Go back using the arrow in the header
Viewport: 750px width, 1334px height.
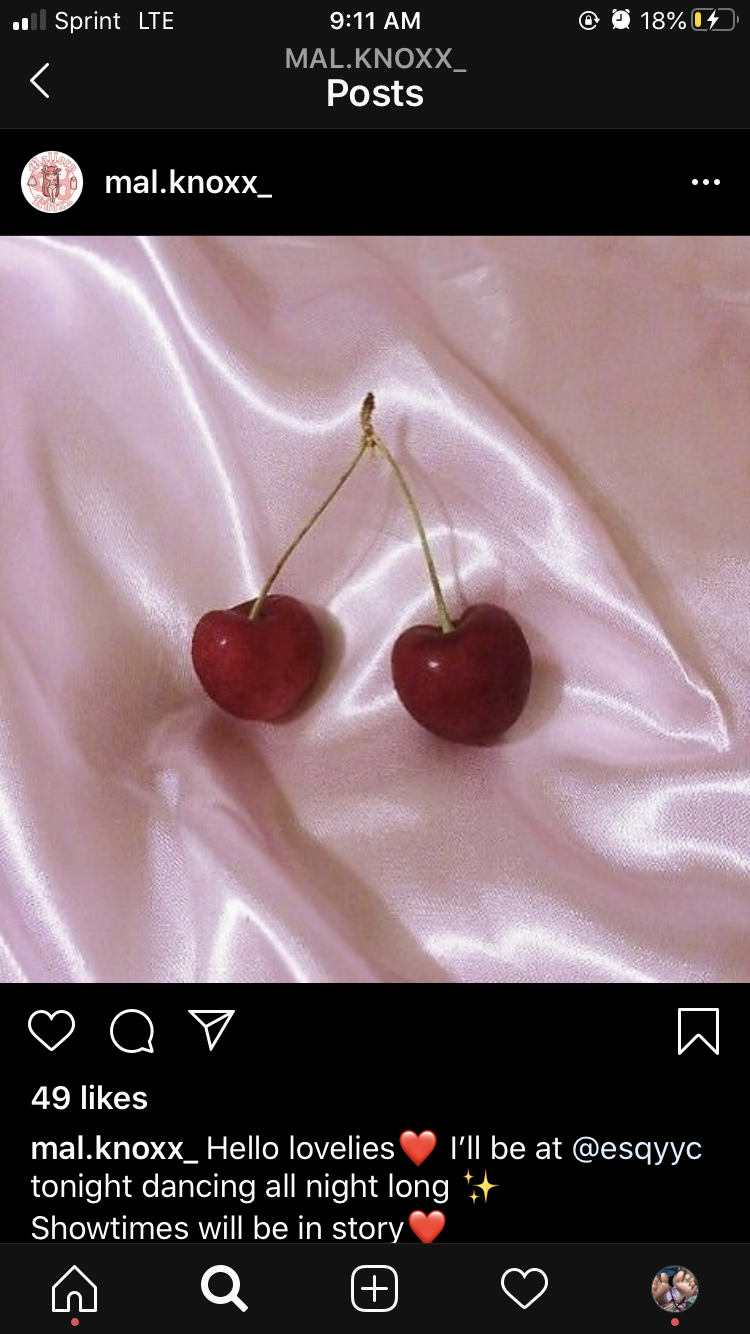39,81
